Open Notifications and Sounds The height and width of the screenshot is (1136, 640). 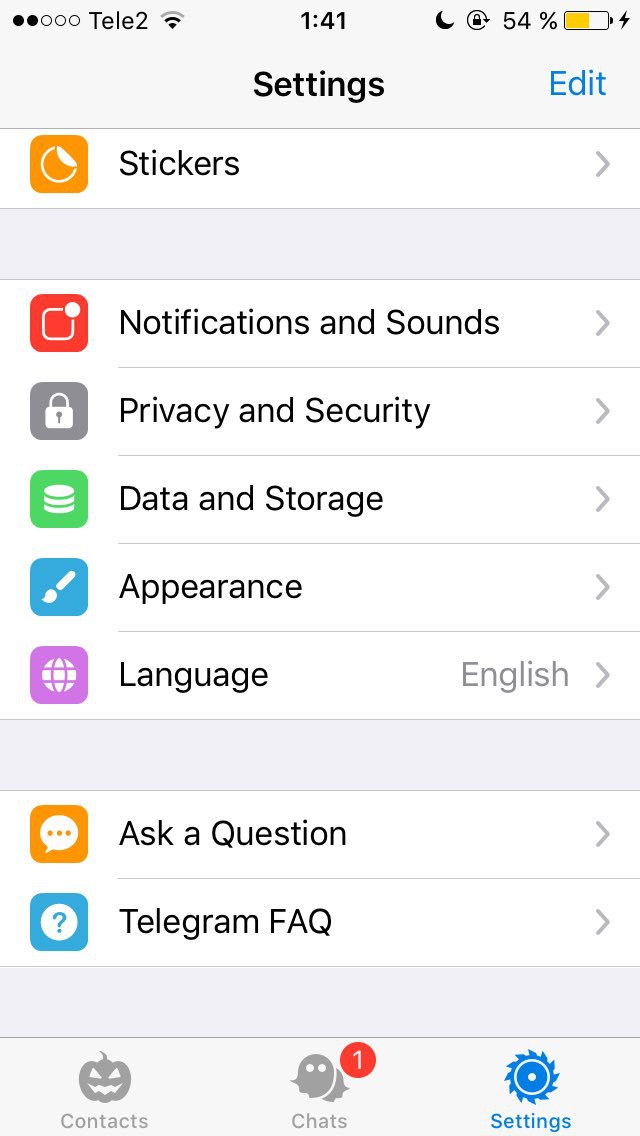320,323
